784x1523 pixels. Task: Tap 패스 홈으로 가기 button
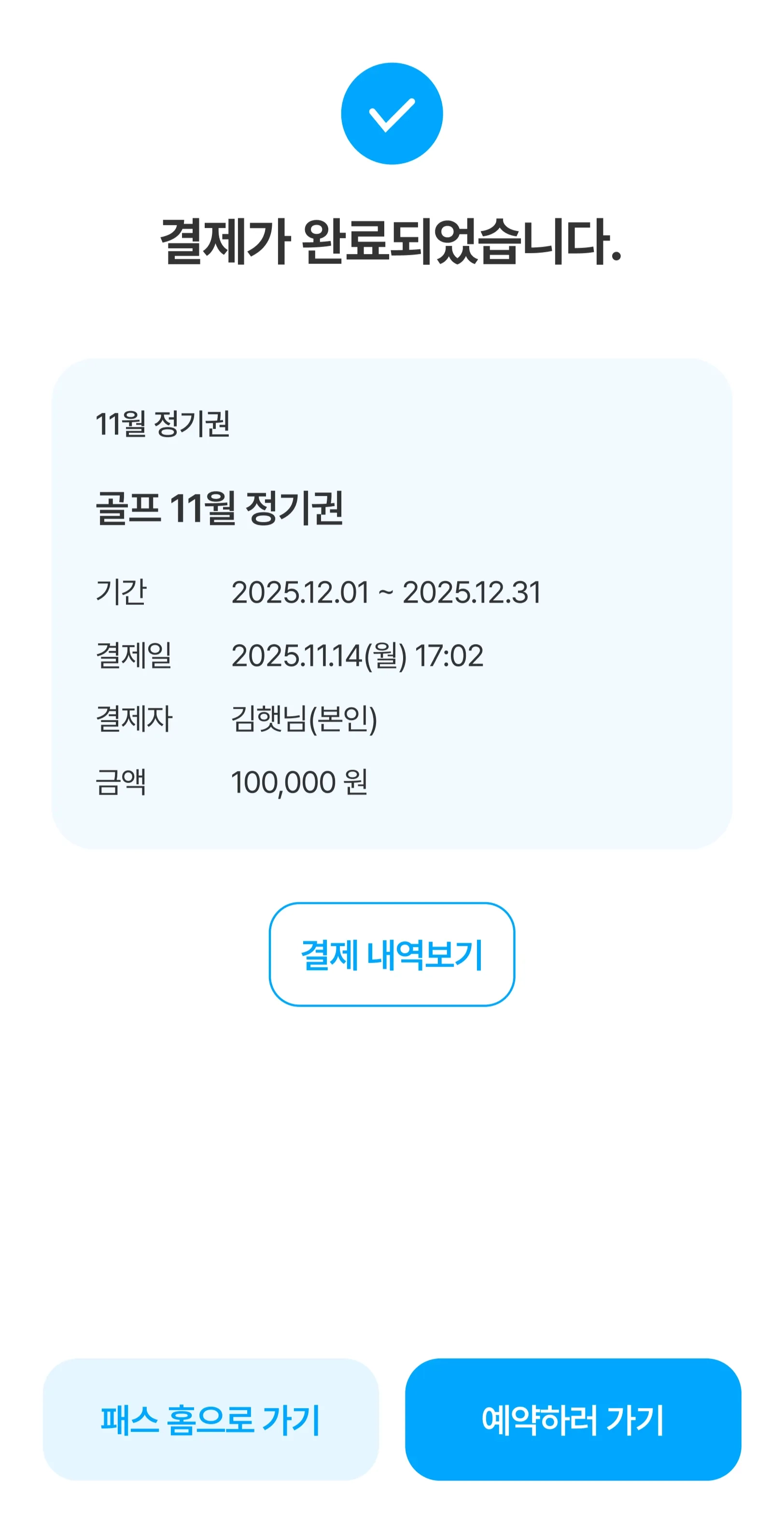(210, 1419)
